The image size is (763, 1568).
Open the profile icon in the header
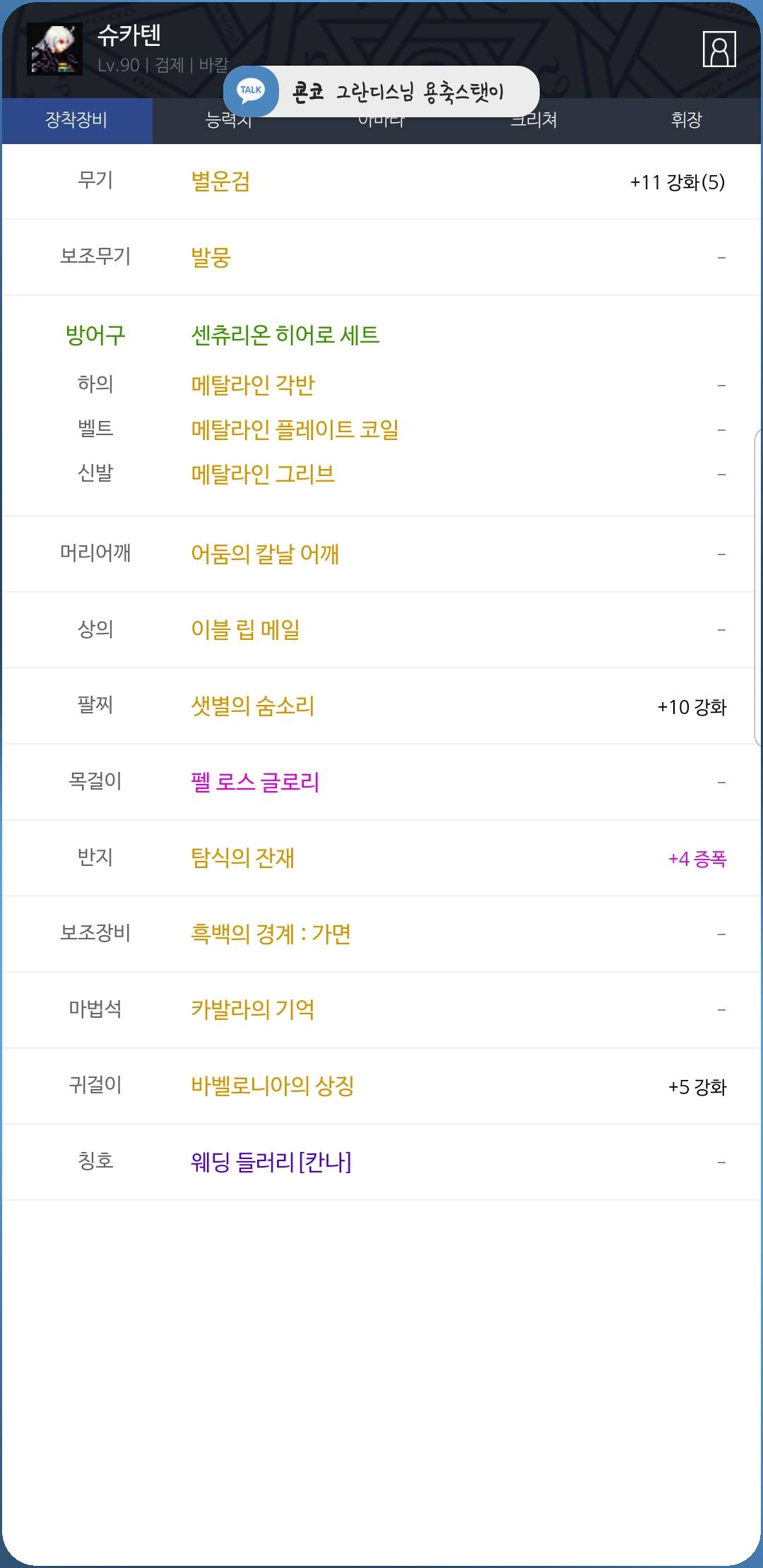click(719, 49)
